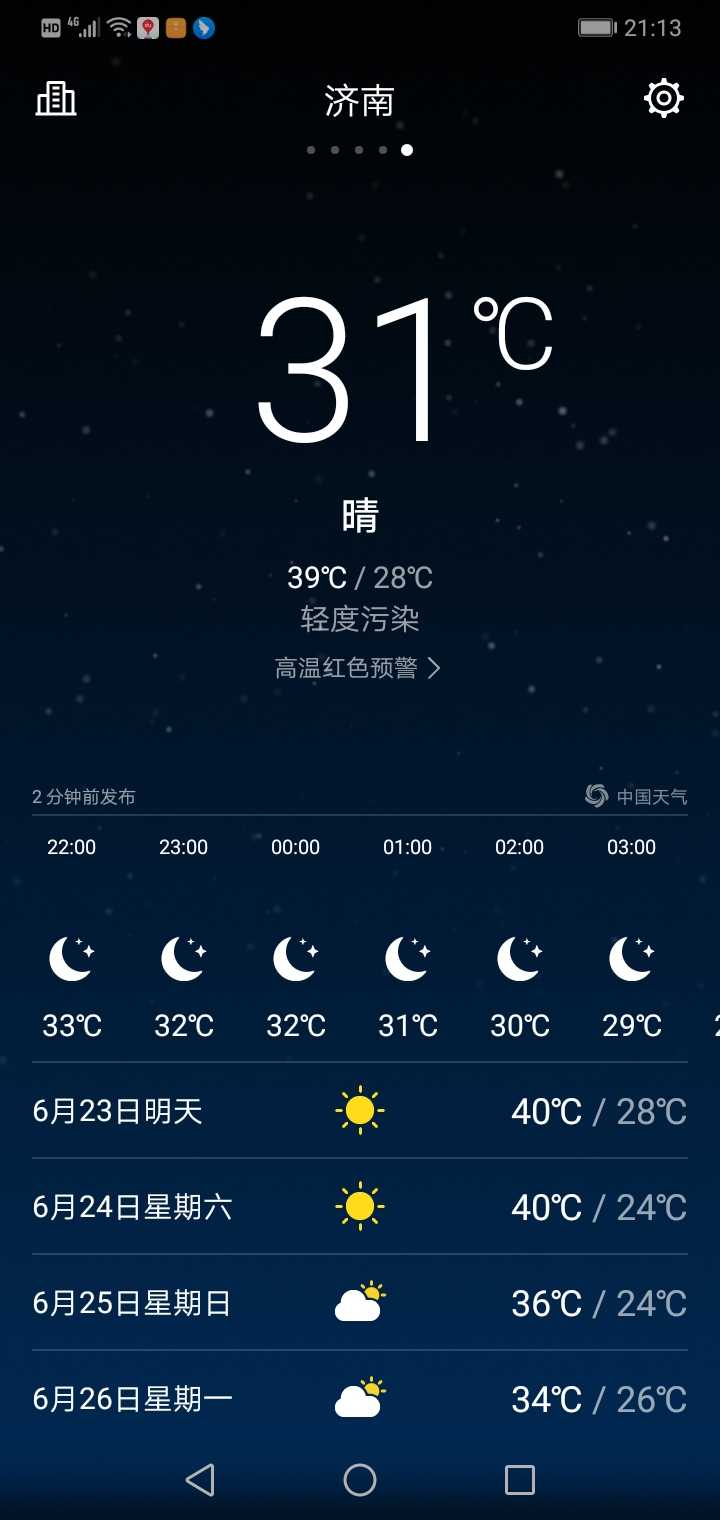
Task: Open the city management buildings icon
Action: [56, 98]
